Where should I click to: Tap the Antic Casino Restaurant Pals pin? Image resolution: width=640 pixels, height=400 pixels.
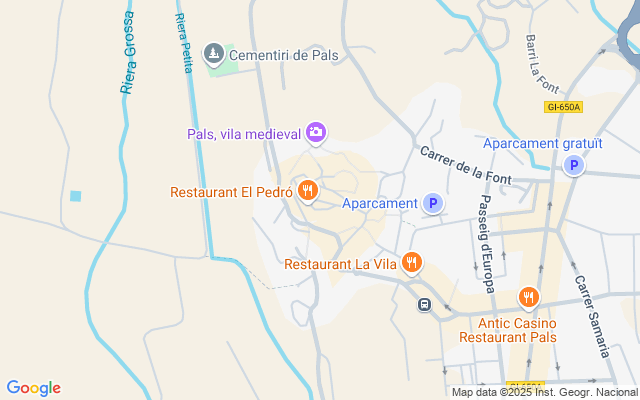pyautogui.click(x=529, y=298)
